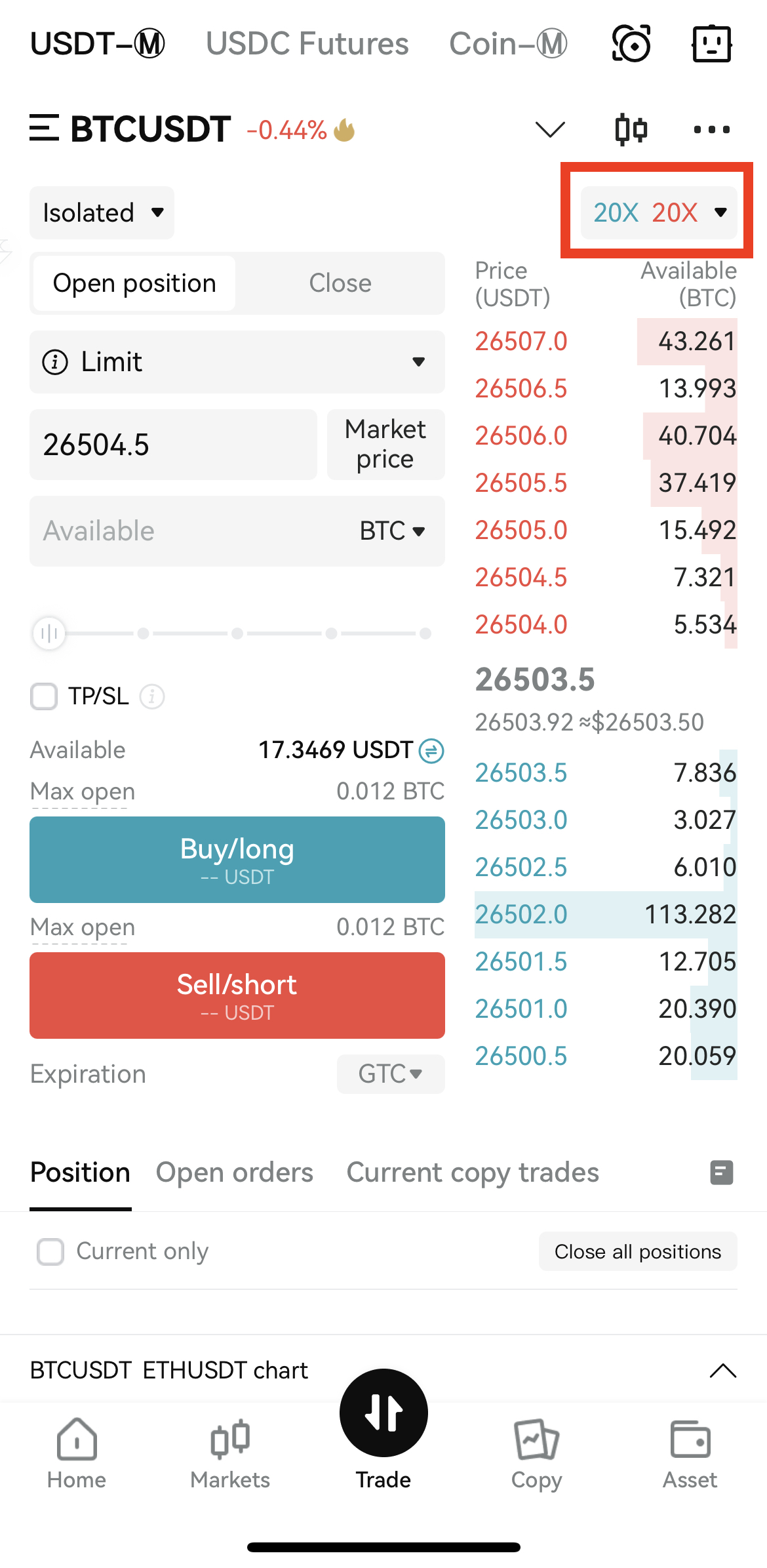The image size is (767, 1568).
Task: Check the Current only checkbox
Action: (51, 1251)
